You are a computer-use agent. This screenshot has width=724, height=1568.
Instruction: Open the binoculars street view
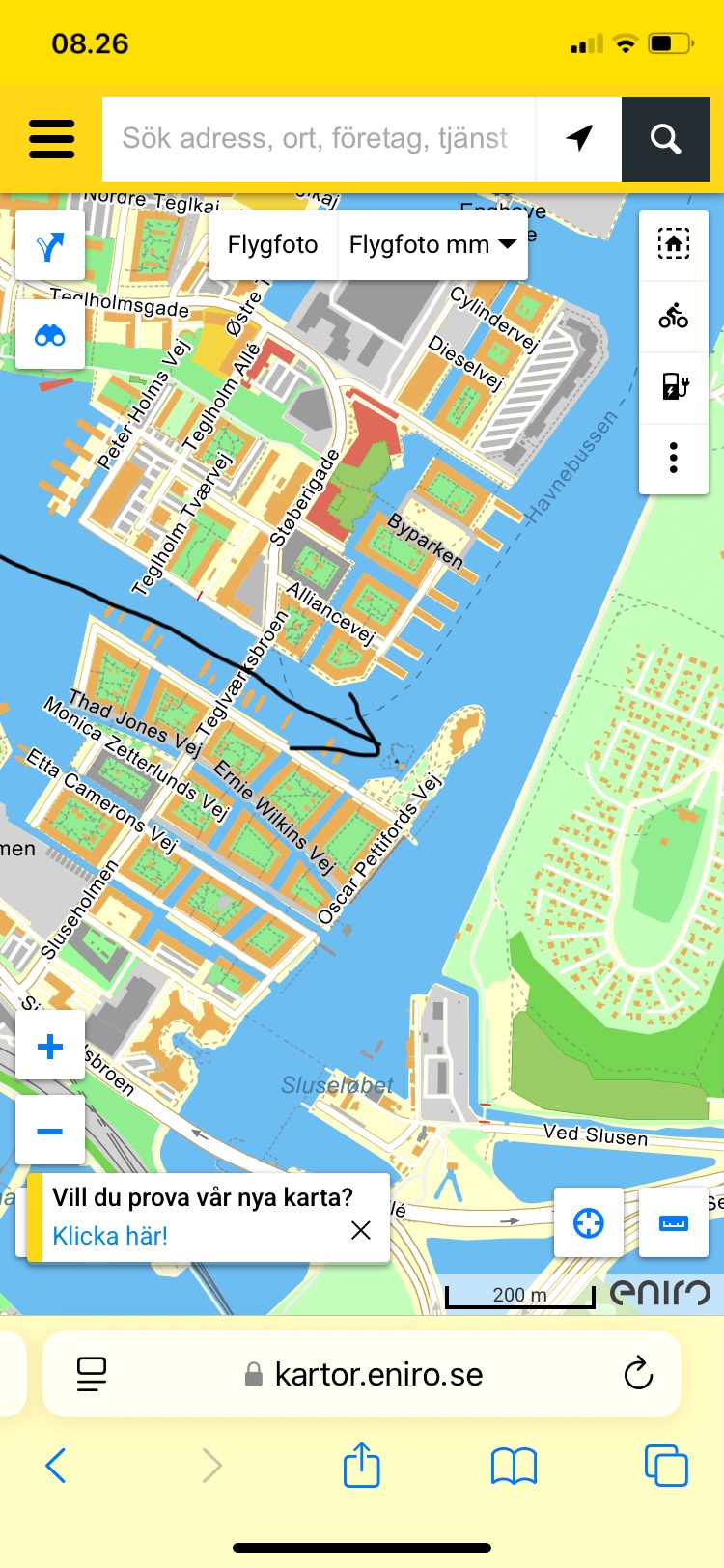click(x=50, y=335)
